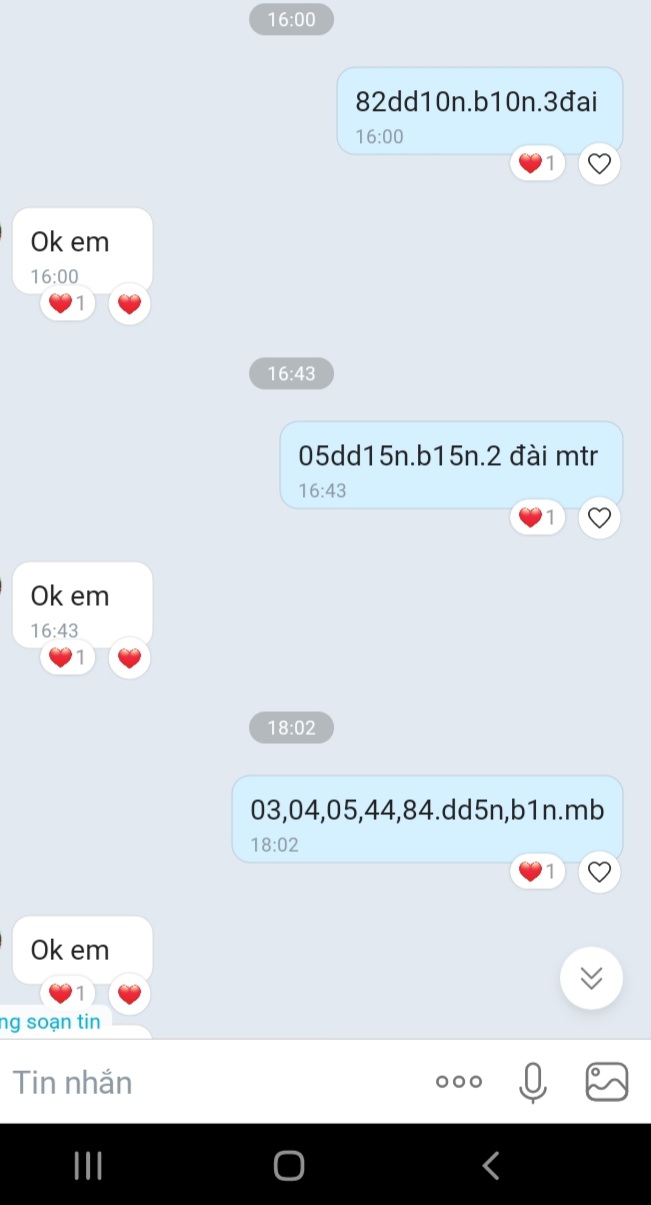Record a voice message with microphone

tap(533, 1082)
